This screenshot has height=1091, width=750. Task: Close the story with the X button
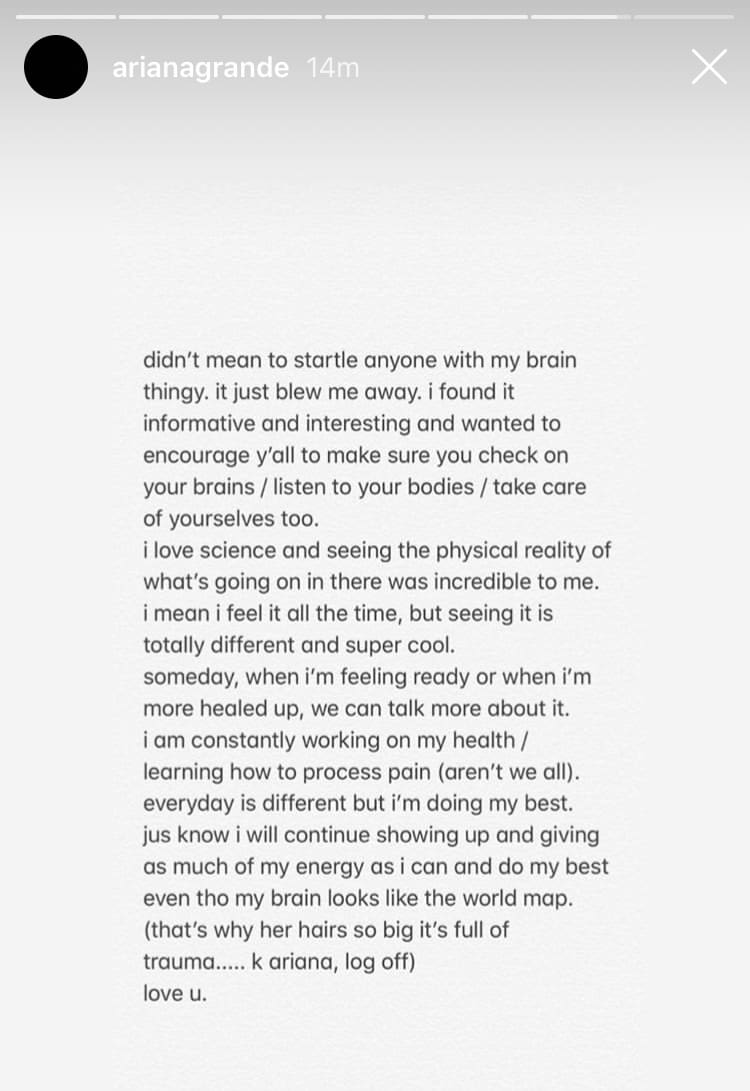709,67
